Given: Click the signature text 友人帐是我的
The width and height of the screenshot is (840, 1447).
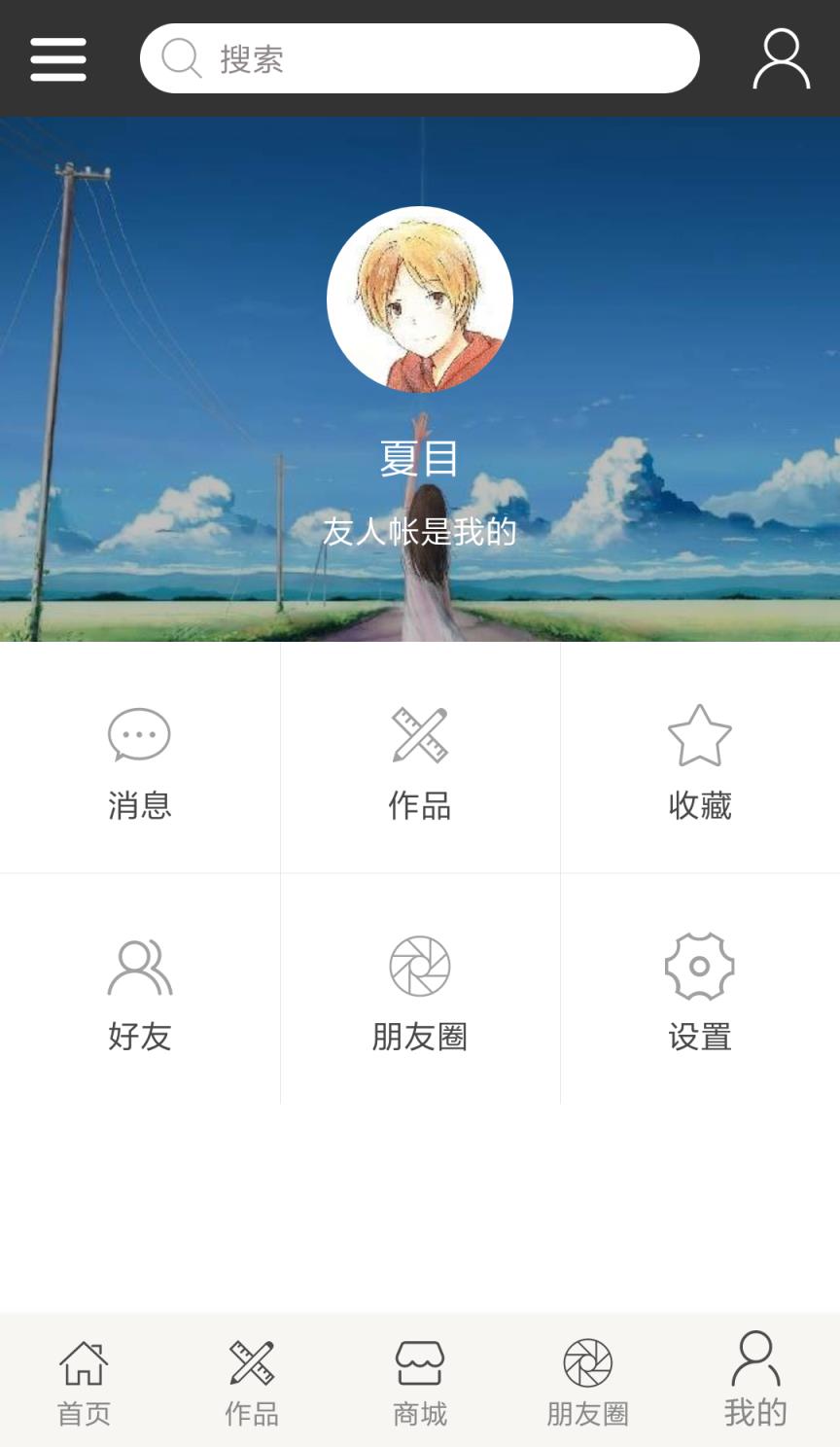Looking at the screenshot, I should 419,531.
